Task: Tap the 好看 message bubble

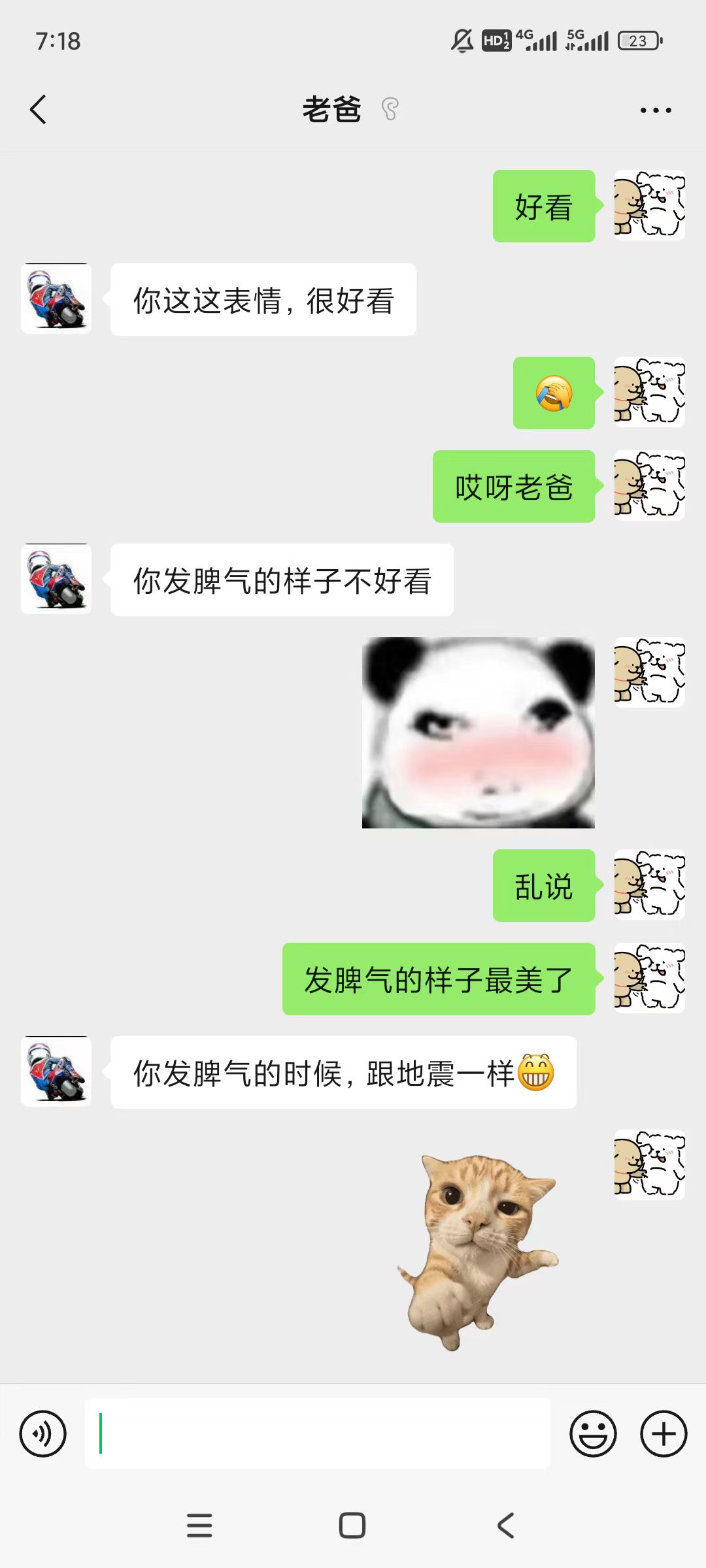Action: coord(543,206)
